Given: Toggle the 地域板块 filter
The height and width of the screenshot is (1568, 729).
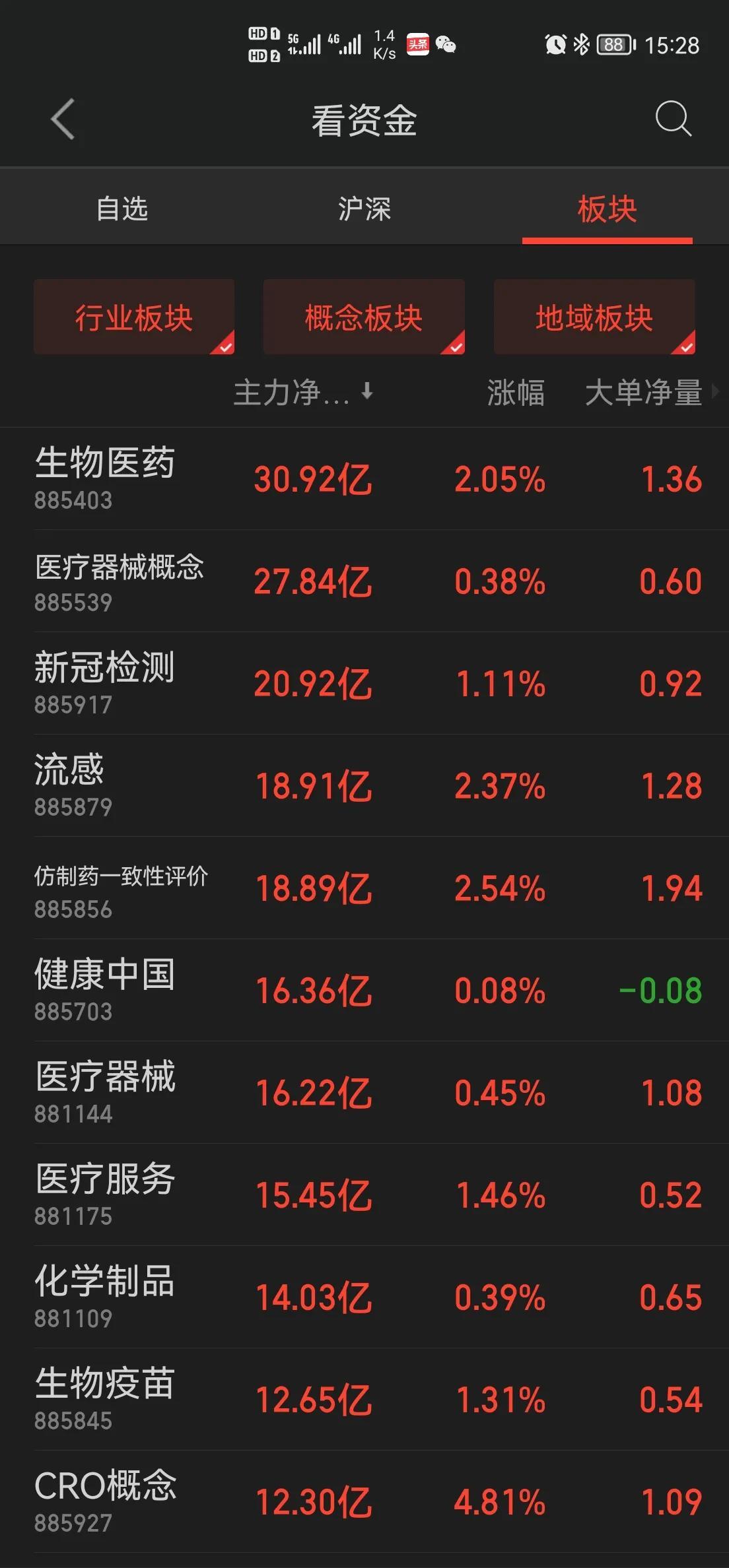Looking at the screenshot, I should [594, 317].
